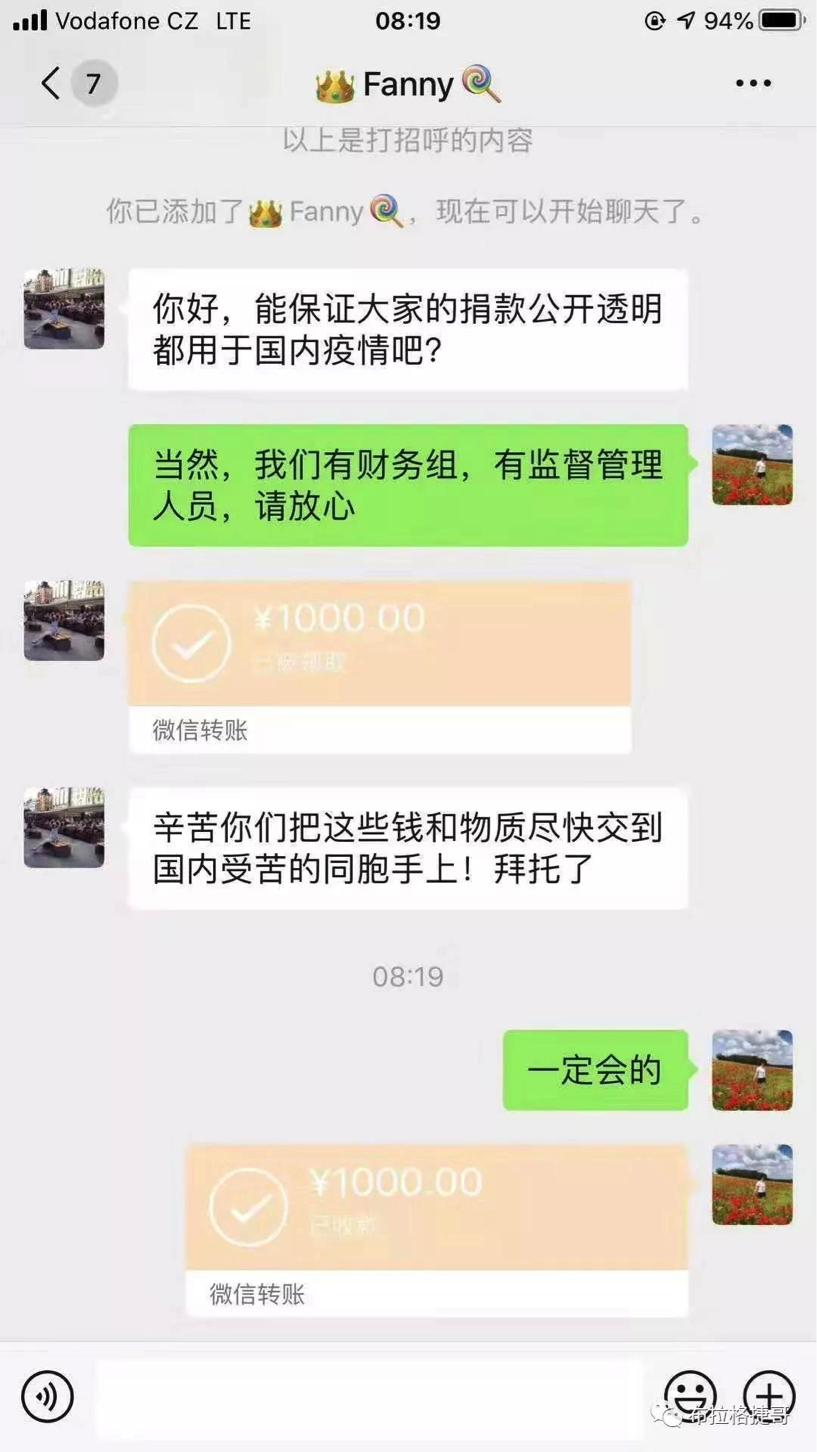Open the chat info overflow menu
This screenshot has height=1452, width=817.
coord(753,83)
